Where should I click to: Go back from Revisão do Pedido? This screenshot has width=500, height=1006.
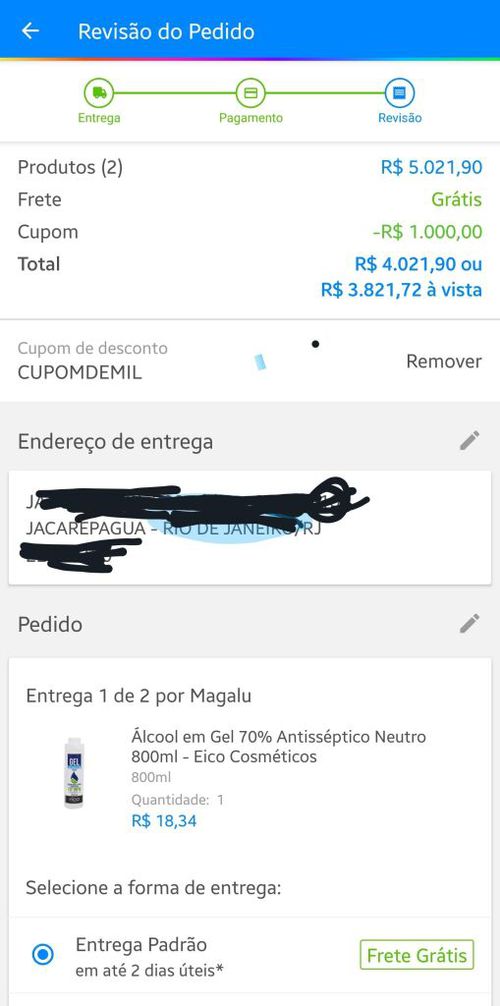pos(30,31)
